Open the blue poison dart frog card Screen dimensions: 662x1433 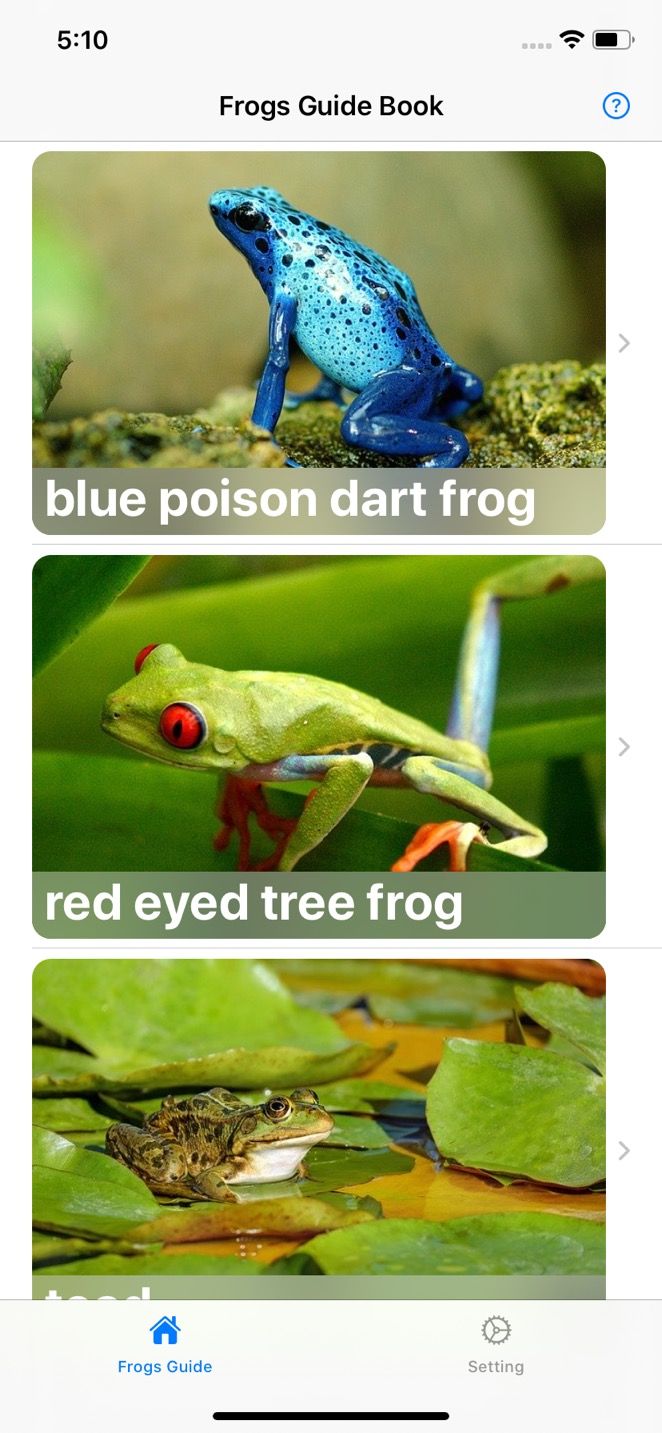point(319,342)
